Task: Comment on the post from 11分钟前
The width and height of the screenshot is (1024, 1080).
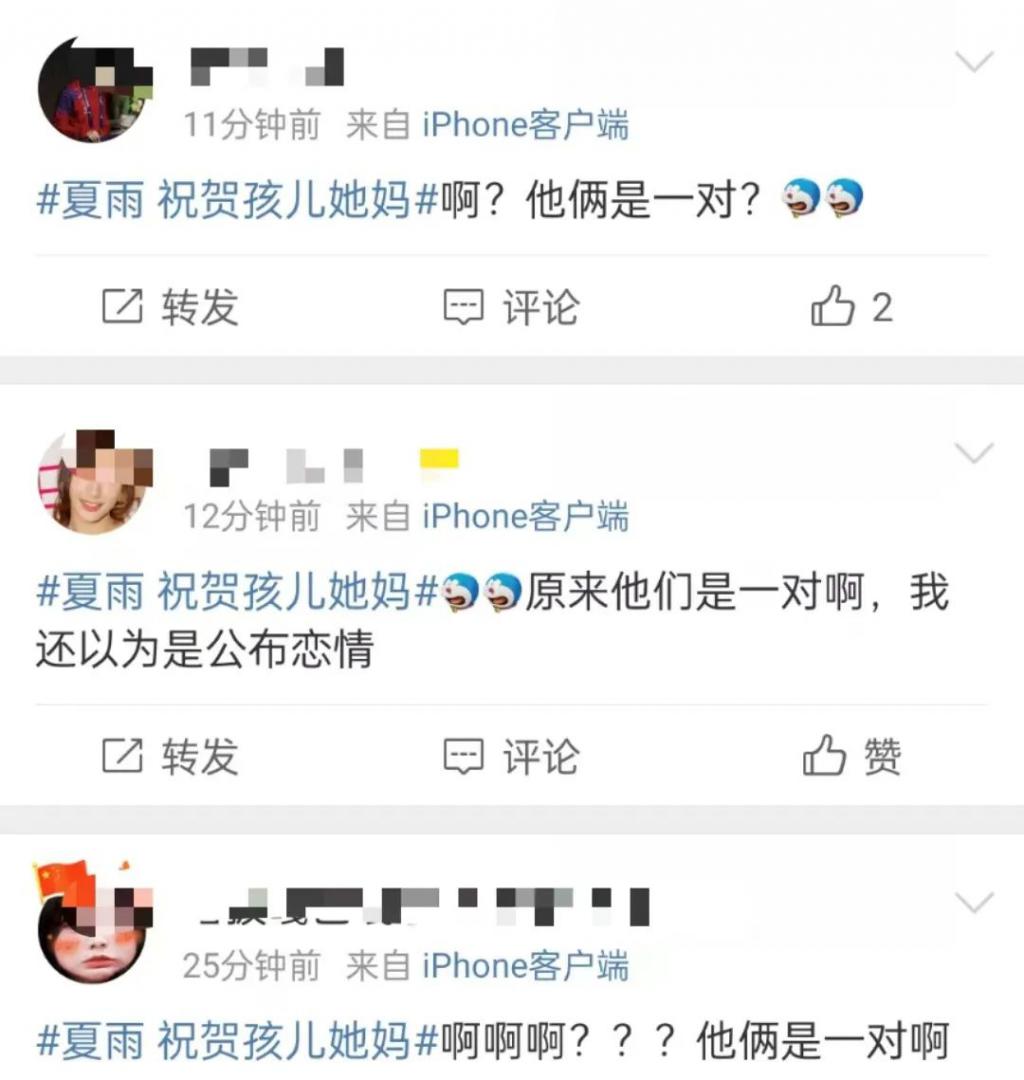Action: pyautogui.click(x=511, y=307)
